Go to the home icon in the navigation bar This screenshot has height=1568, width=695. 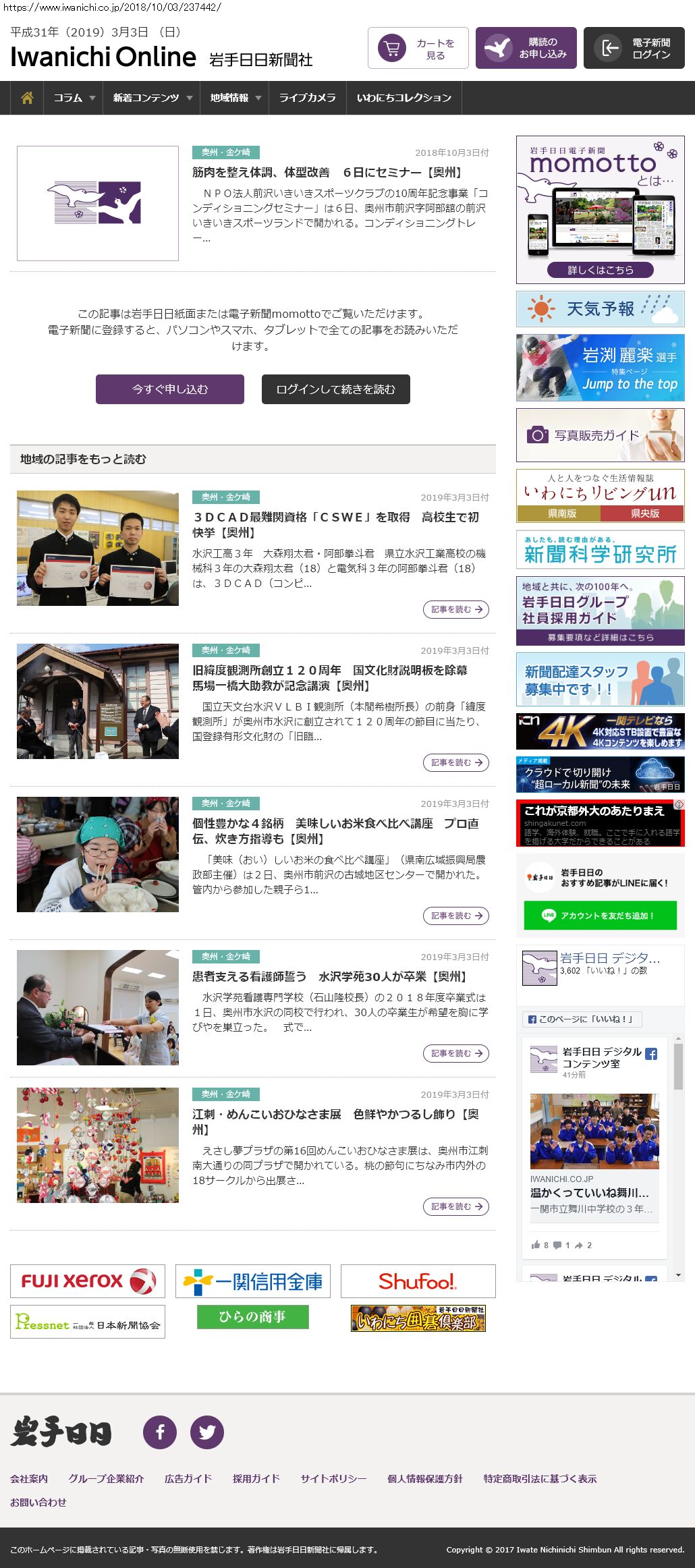[27, 98]
